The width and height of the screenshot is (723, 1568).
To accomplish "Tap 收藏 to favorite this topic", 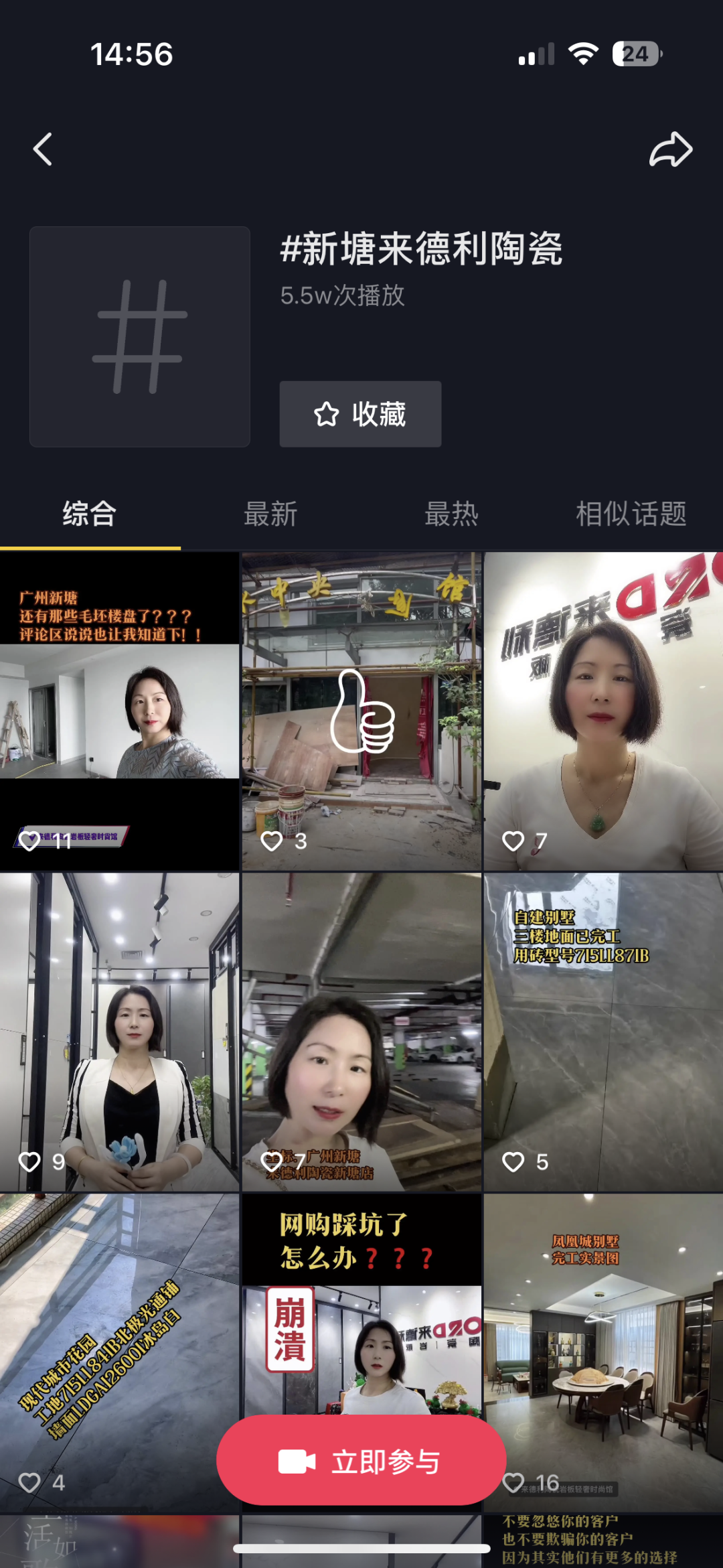I will [x=360, y=414].
